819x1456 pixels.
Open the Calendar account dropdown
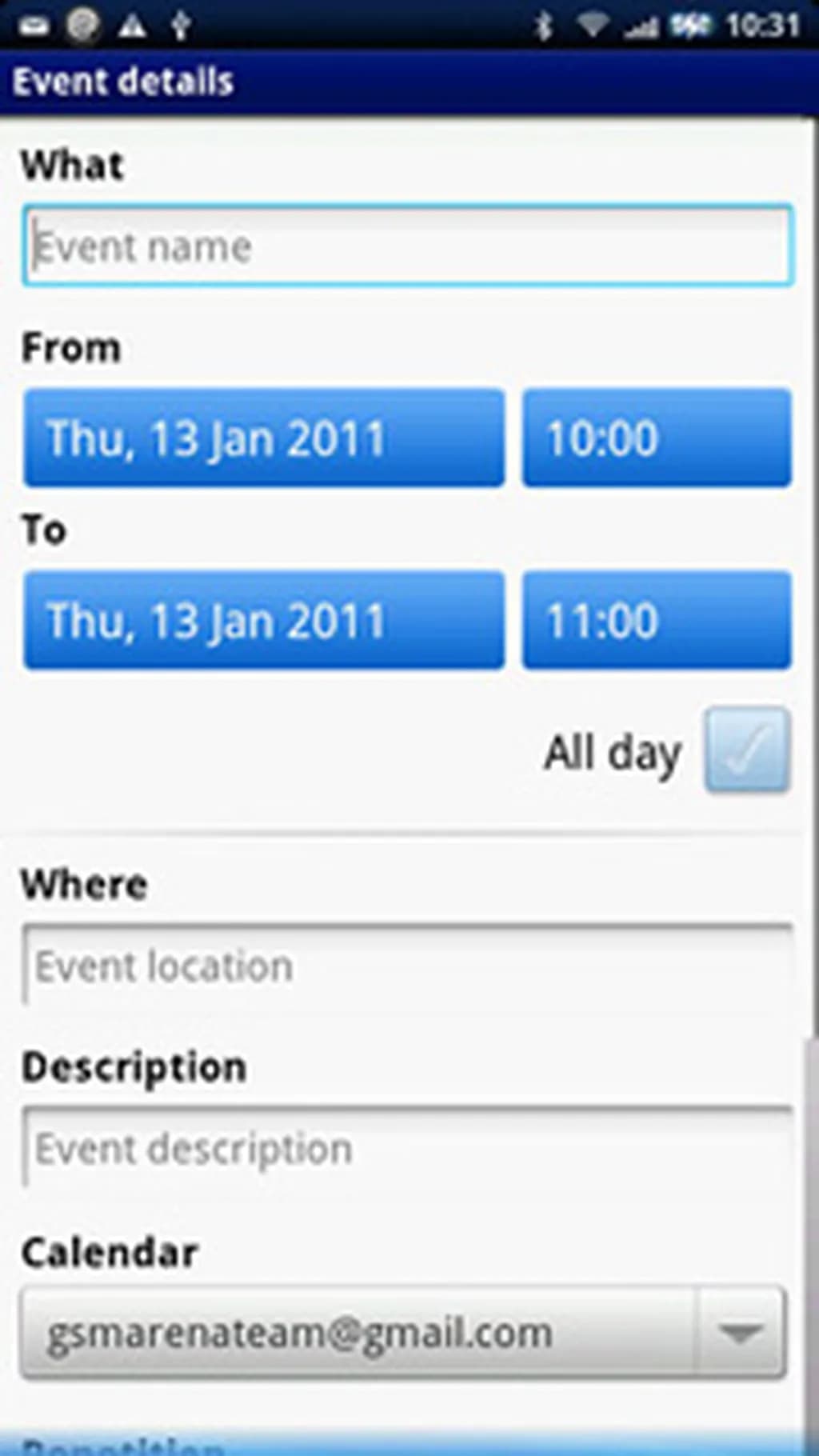tap(403, 1332)
